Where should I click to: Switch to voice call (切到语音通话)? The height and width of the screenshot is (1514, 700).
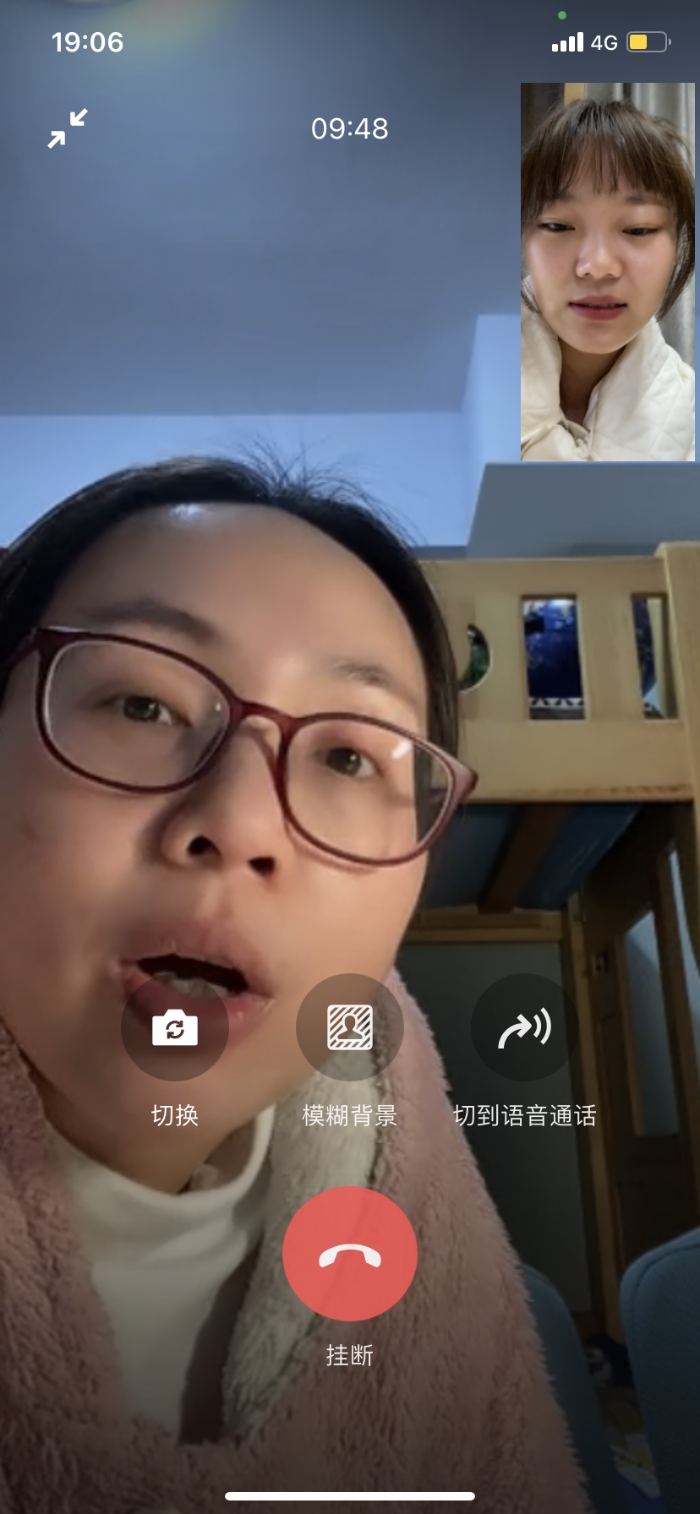coord(525,1027)
